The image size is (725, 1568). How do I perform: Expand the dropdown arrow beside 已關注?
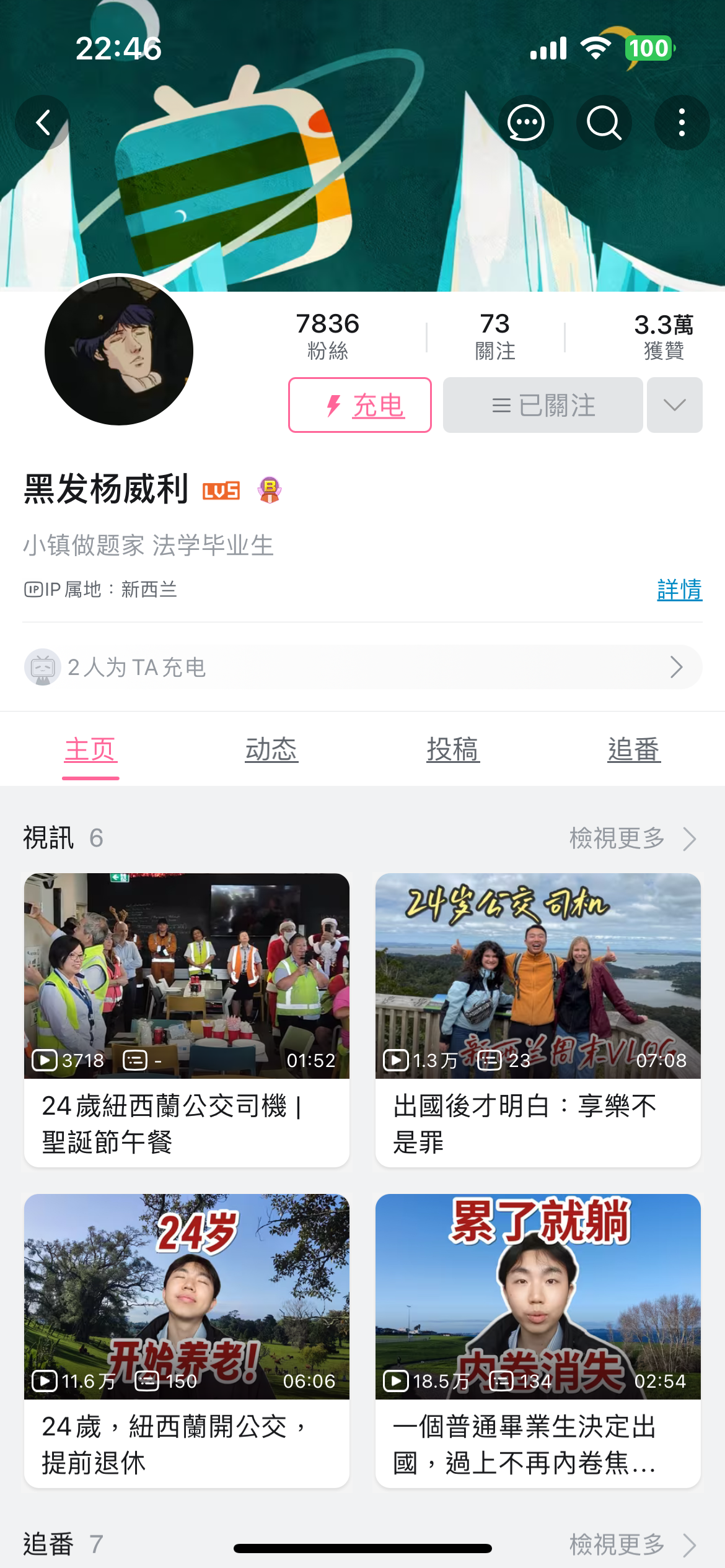[x=674, y=405]
